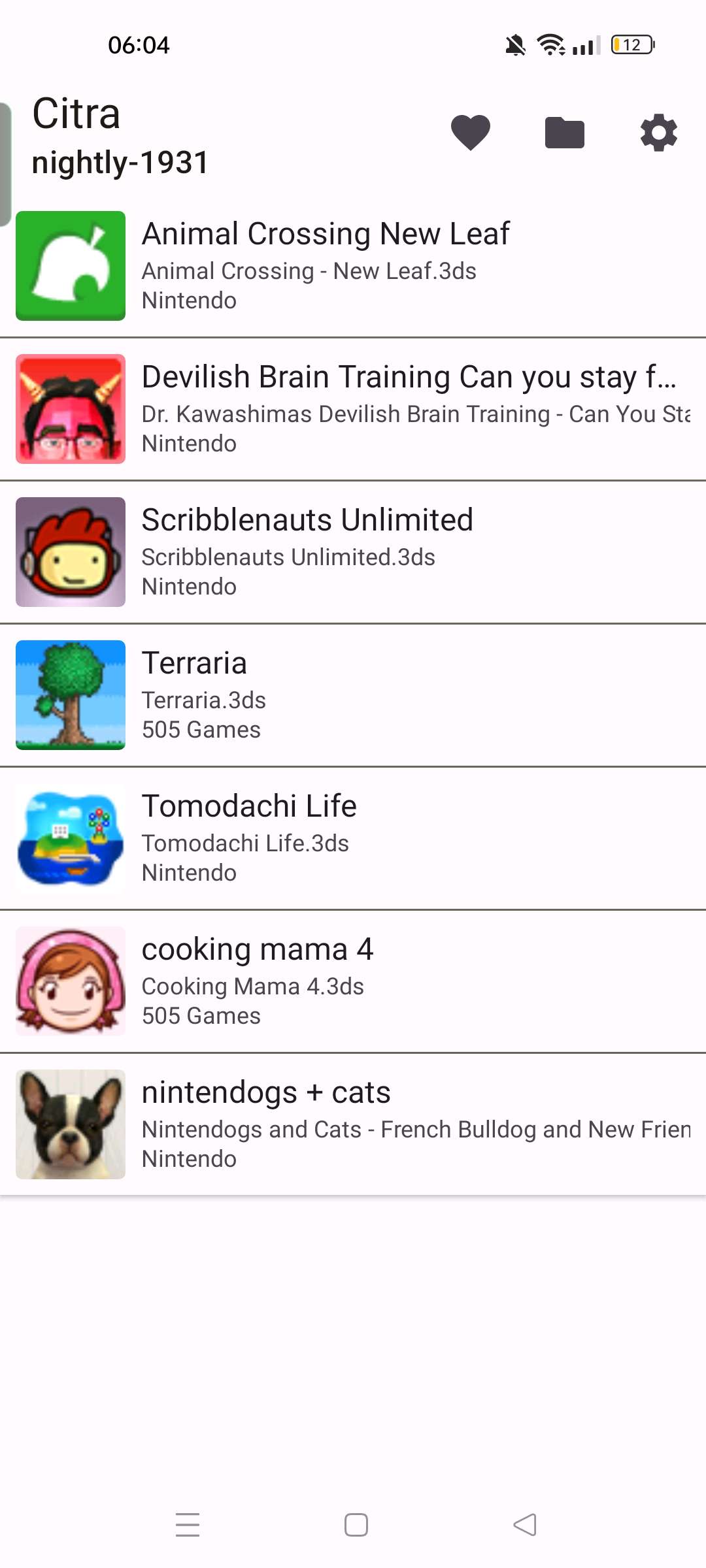Image resolution: width=706 pixels, height=1568 pixels.
Task: Open cooking mama 4
Action: pos(353,981)
